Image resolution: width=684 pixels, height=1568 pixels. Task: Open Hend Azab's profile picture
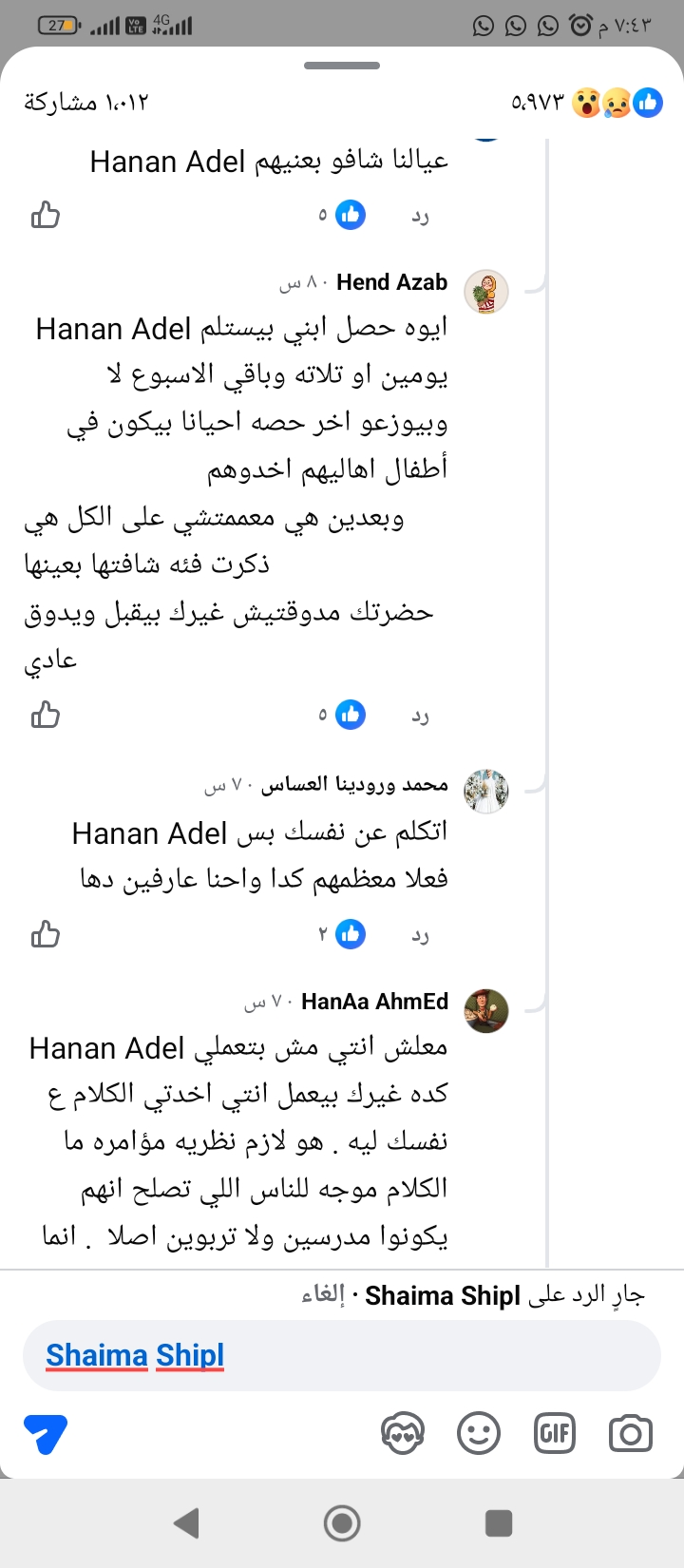pyautogui.click(x=486, y=291)
